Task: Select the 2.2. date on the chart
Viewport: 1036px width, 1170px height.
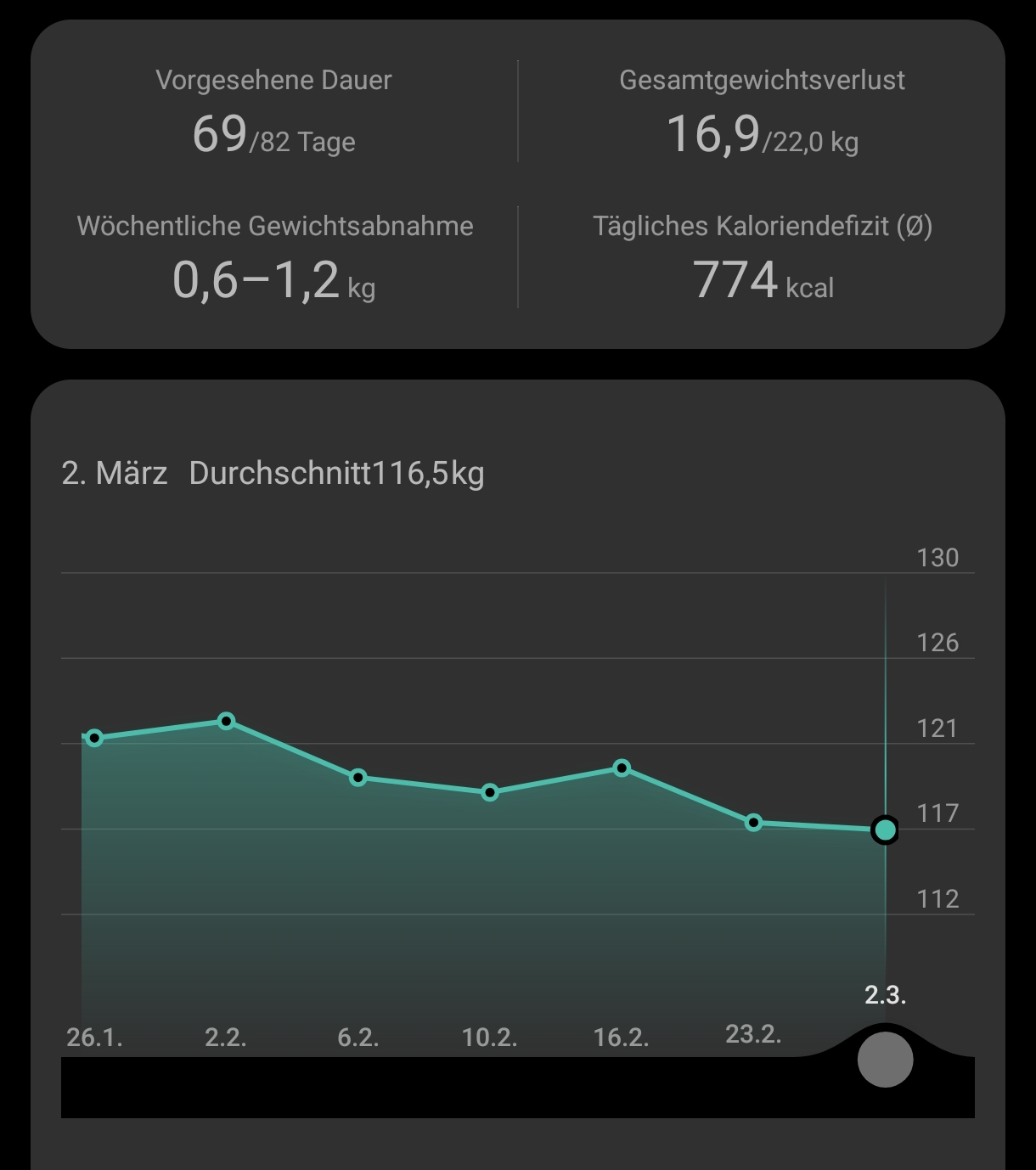Action: point(226,1037)
